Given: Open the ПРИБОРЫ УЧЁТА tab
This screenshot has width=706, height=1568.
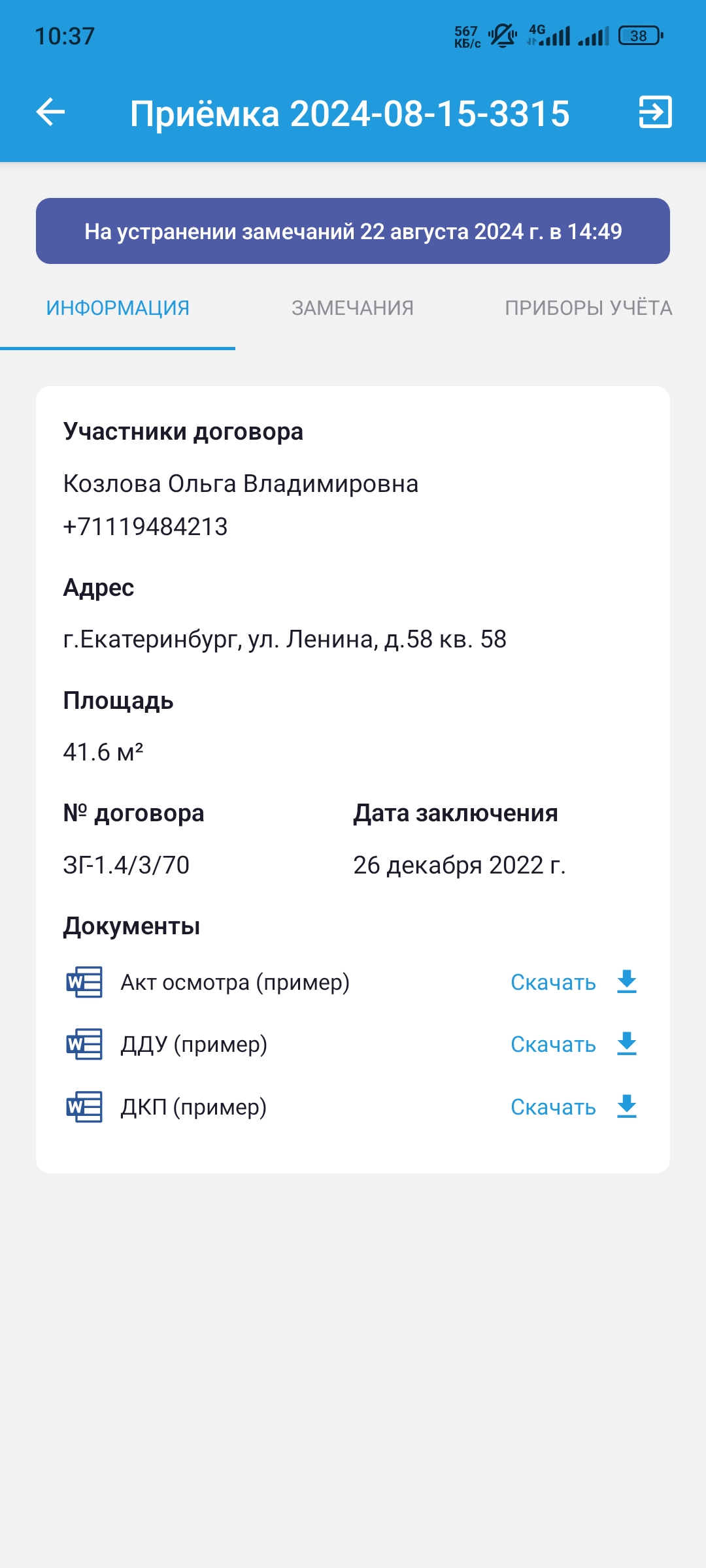Looking at the screenshot, I should (x=588, y=308).
